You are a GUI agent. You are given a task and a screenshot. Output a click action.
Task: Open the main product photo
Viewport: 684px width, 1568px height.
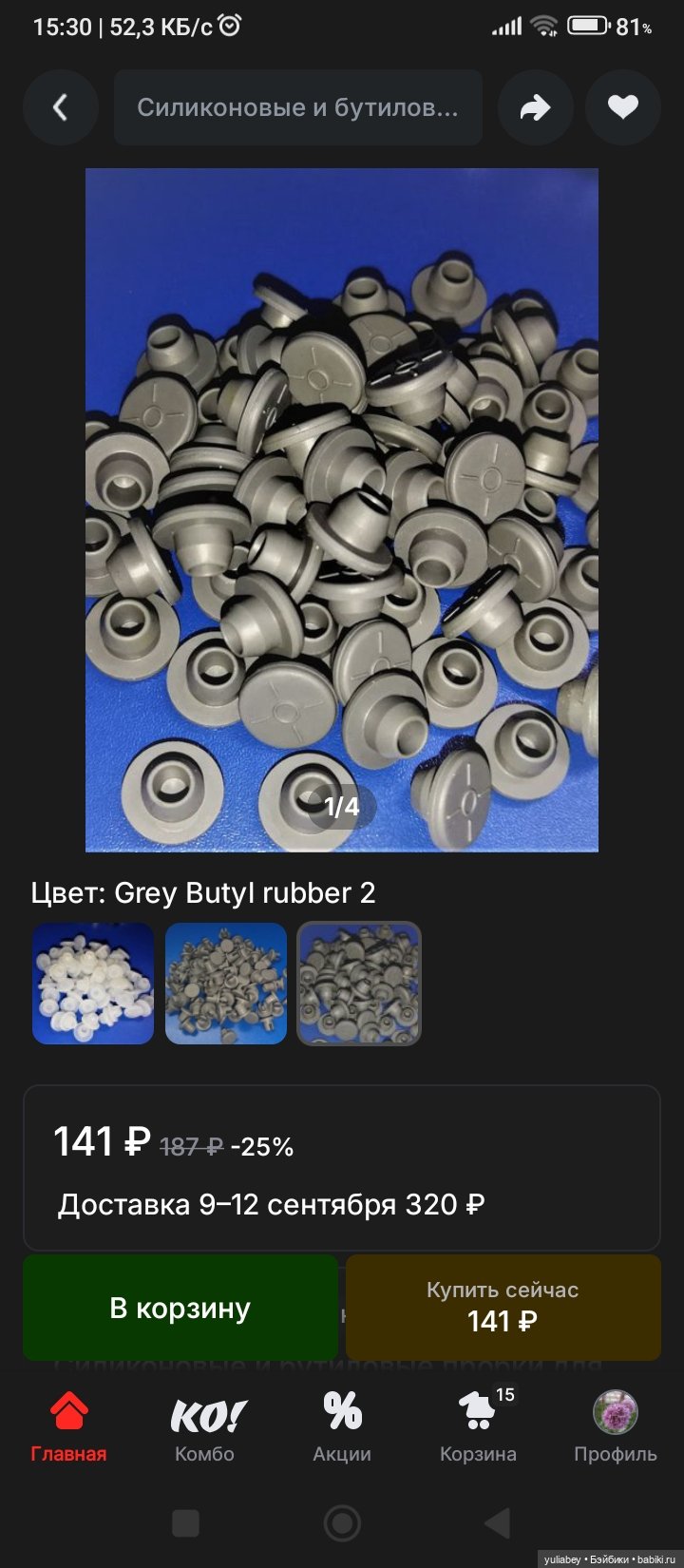[x=342, y=509]
